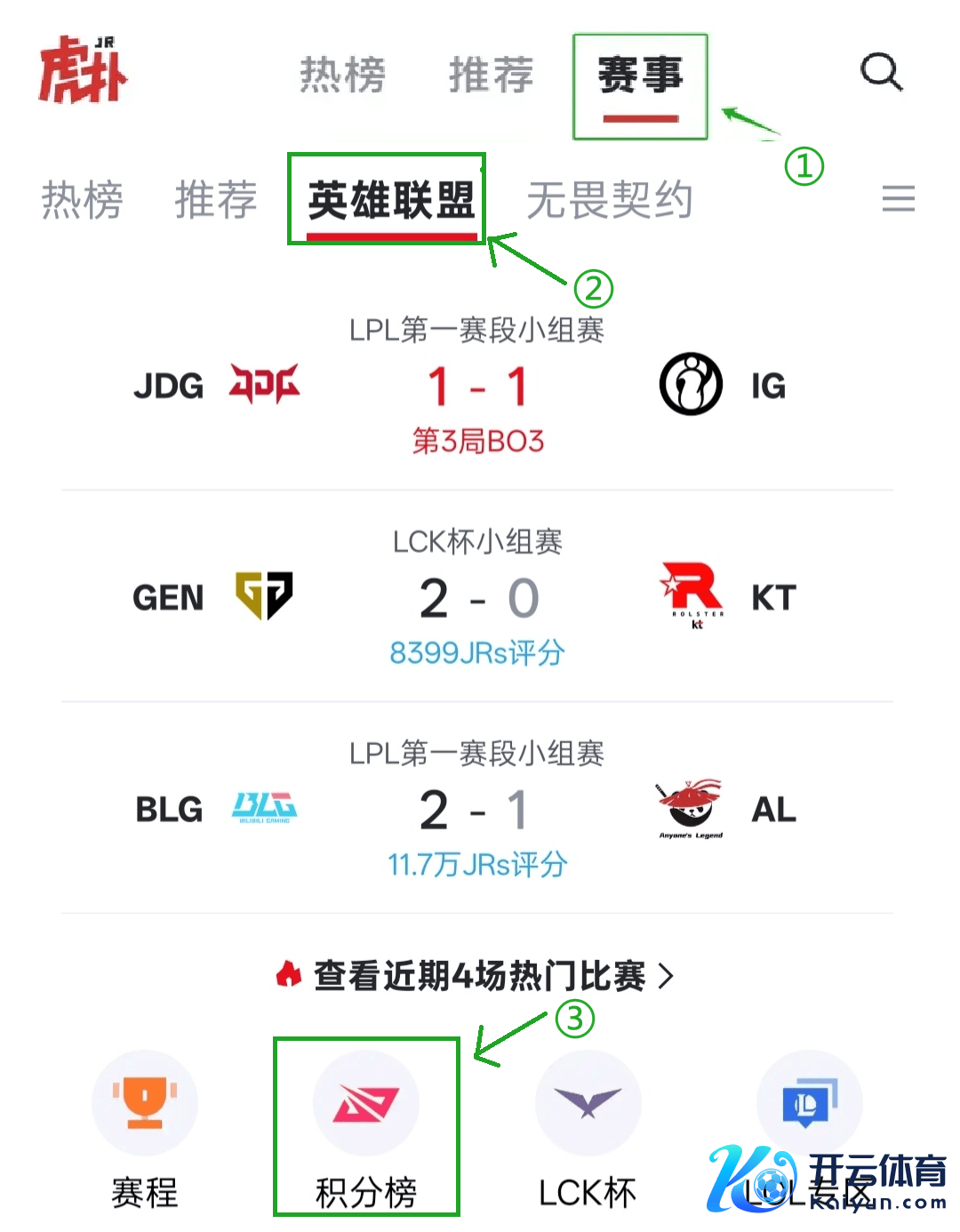The image size is (960, 1232).
Task: Switch to the top 推荐 tab
Action: tap(491, 75)
